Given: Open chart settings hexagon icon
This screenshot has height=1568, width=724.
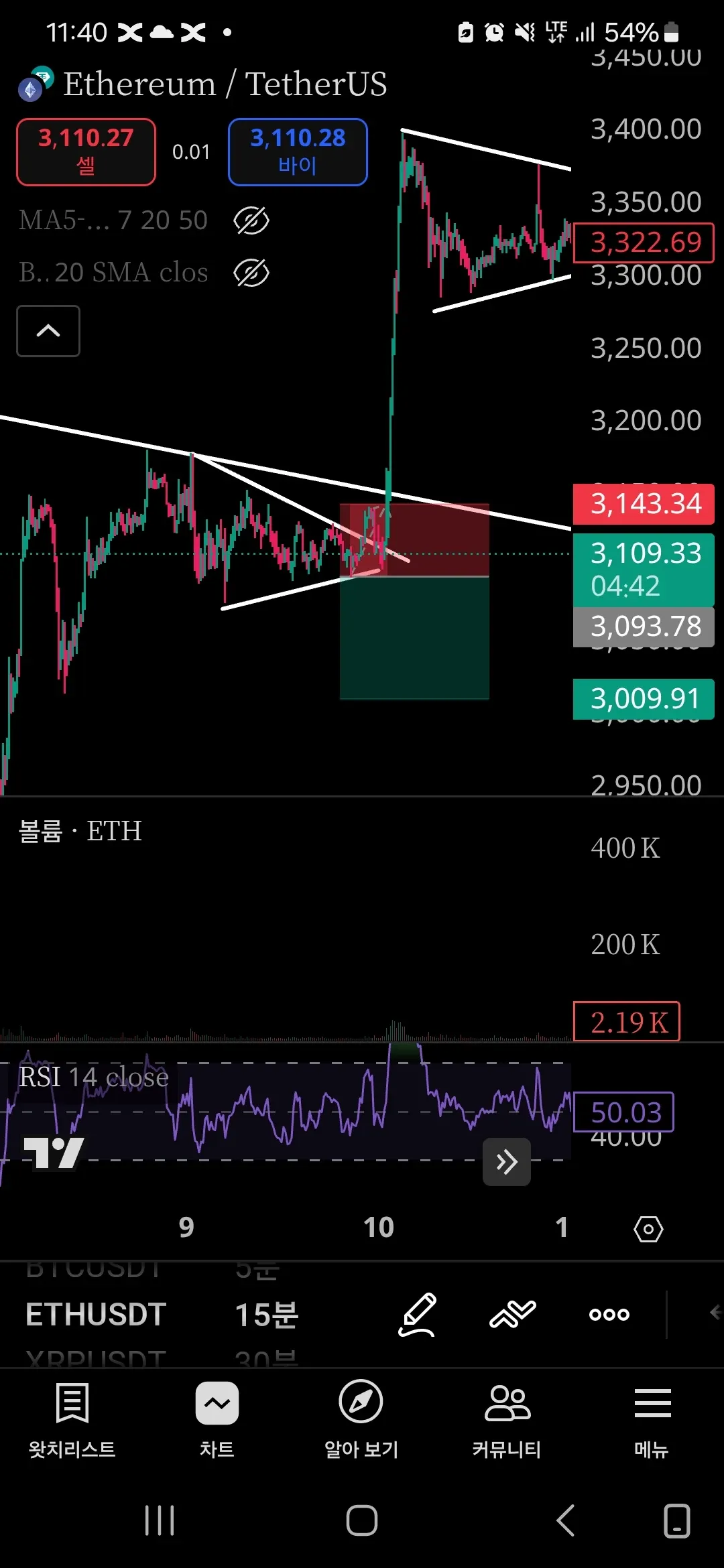Looking at the screenshot, I should pyautogui.click(x=648, y=1229).
